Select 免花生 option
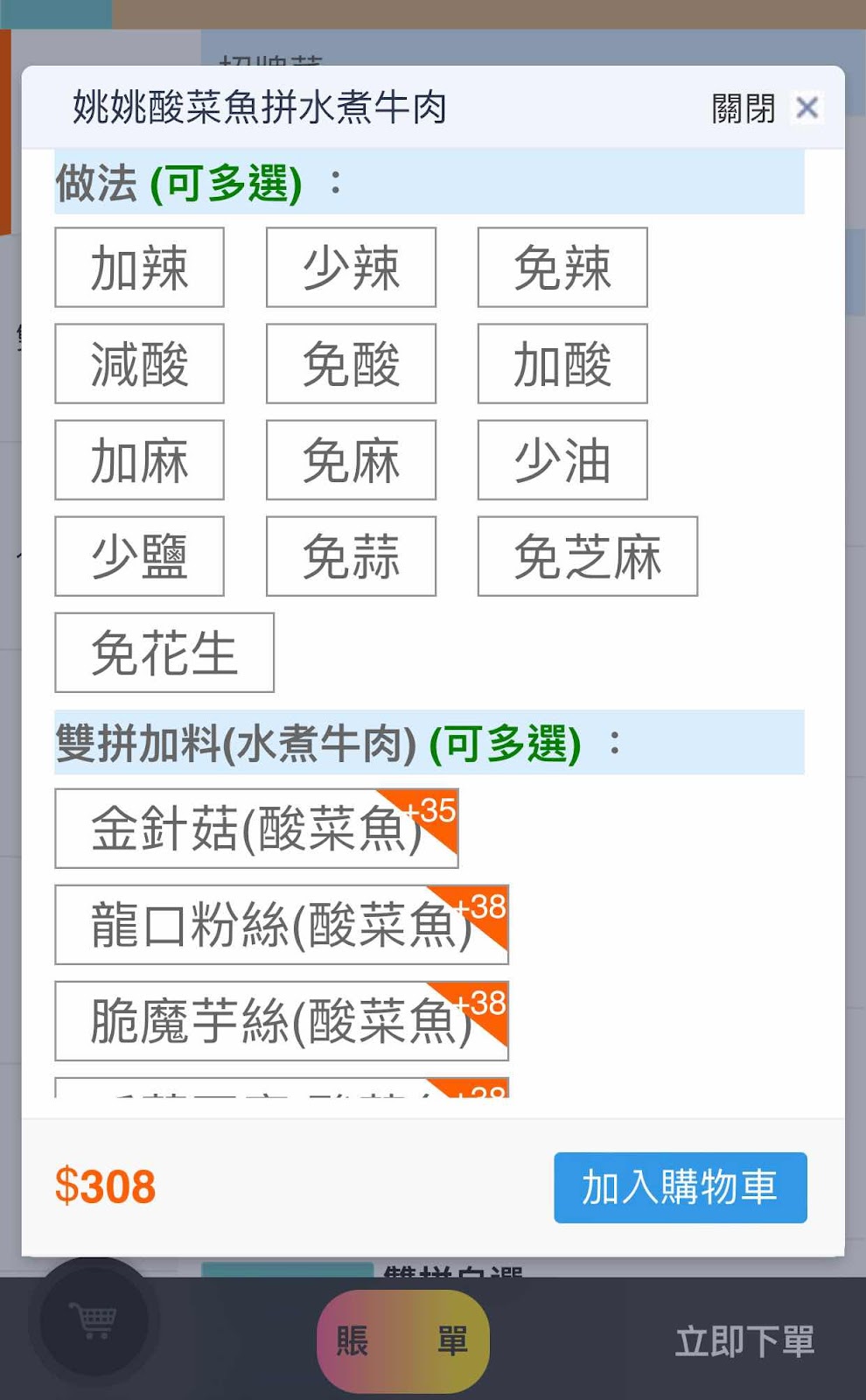The width and height of the screenshot is (866, 1400). (164, 653)
